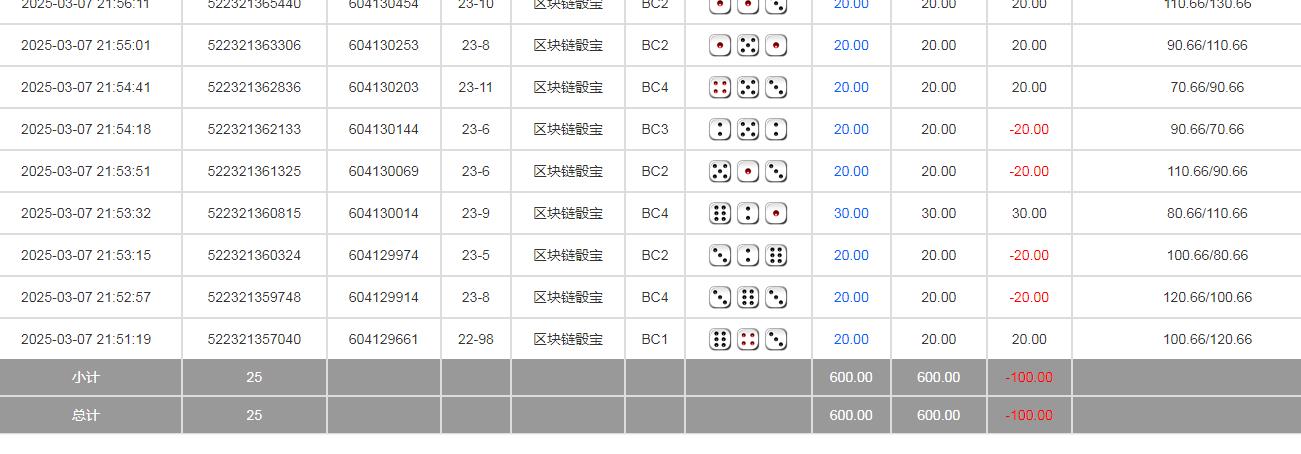Open blue 20.00 amount for order 522321363306
This screenshot has height=454, width=1301.
[x=851, y=45]
